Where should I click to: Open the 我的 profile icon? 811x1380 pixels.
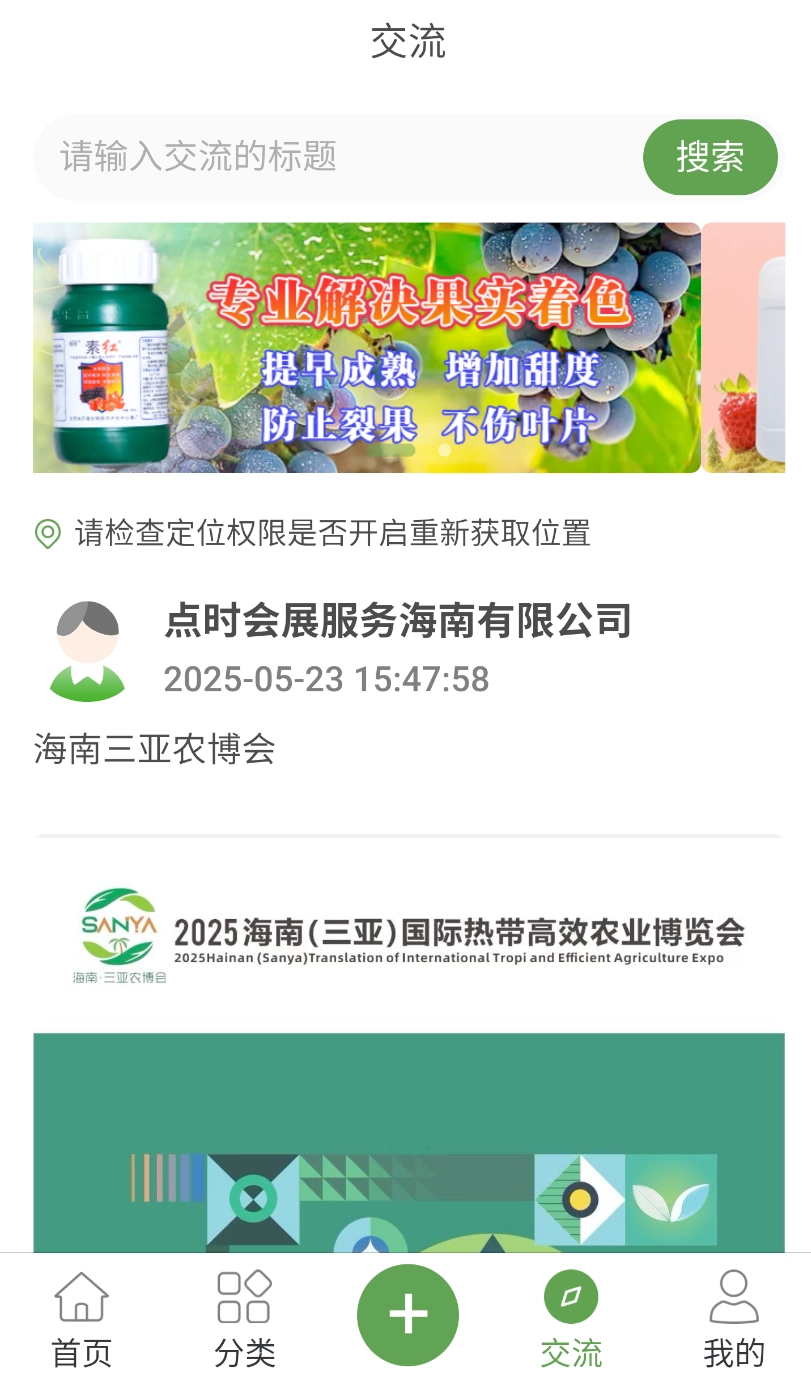coord(735,1297)
